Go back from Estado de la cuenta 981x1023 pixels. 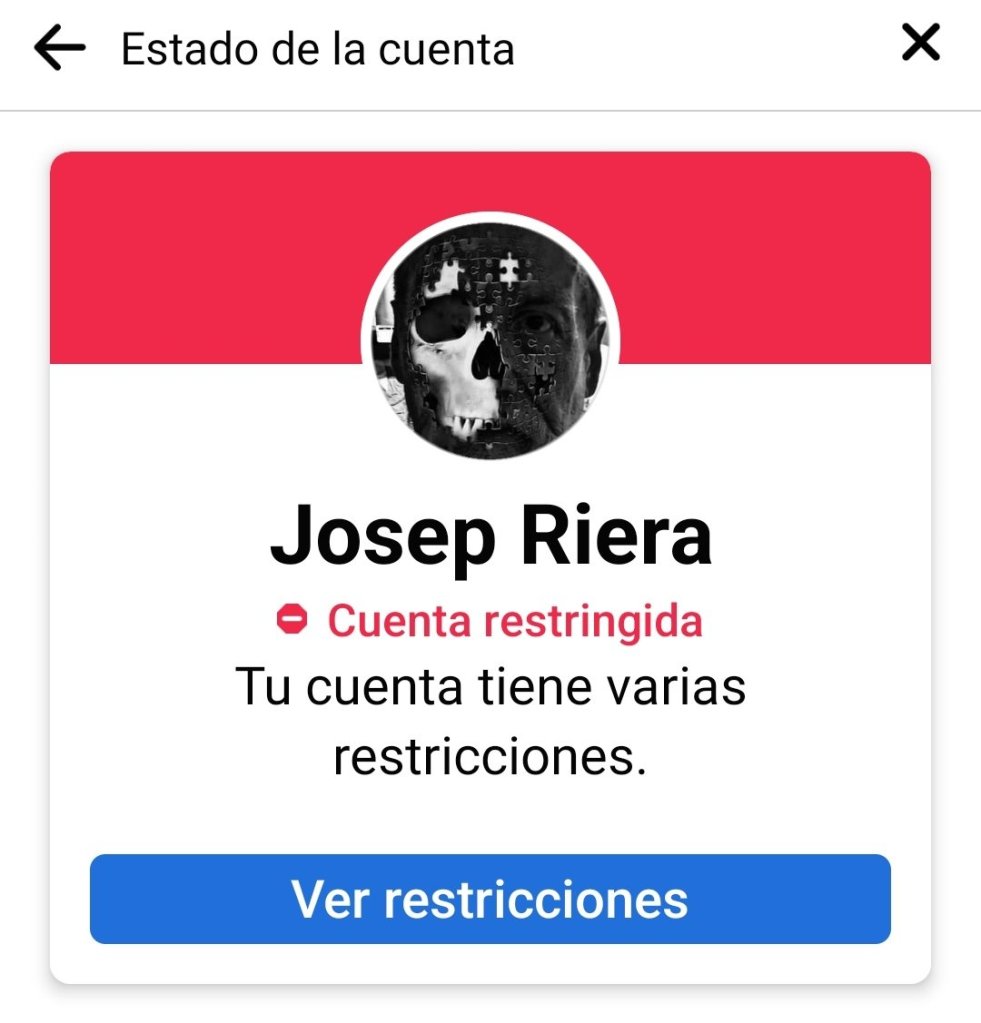tap(59, 49)
